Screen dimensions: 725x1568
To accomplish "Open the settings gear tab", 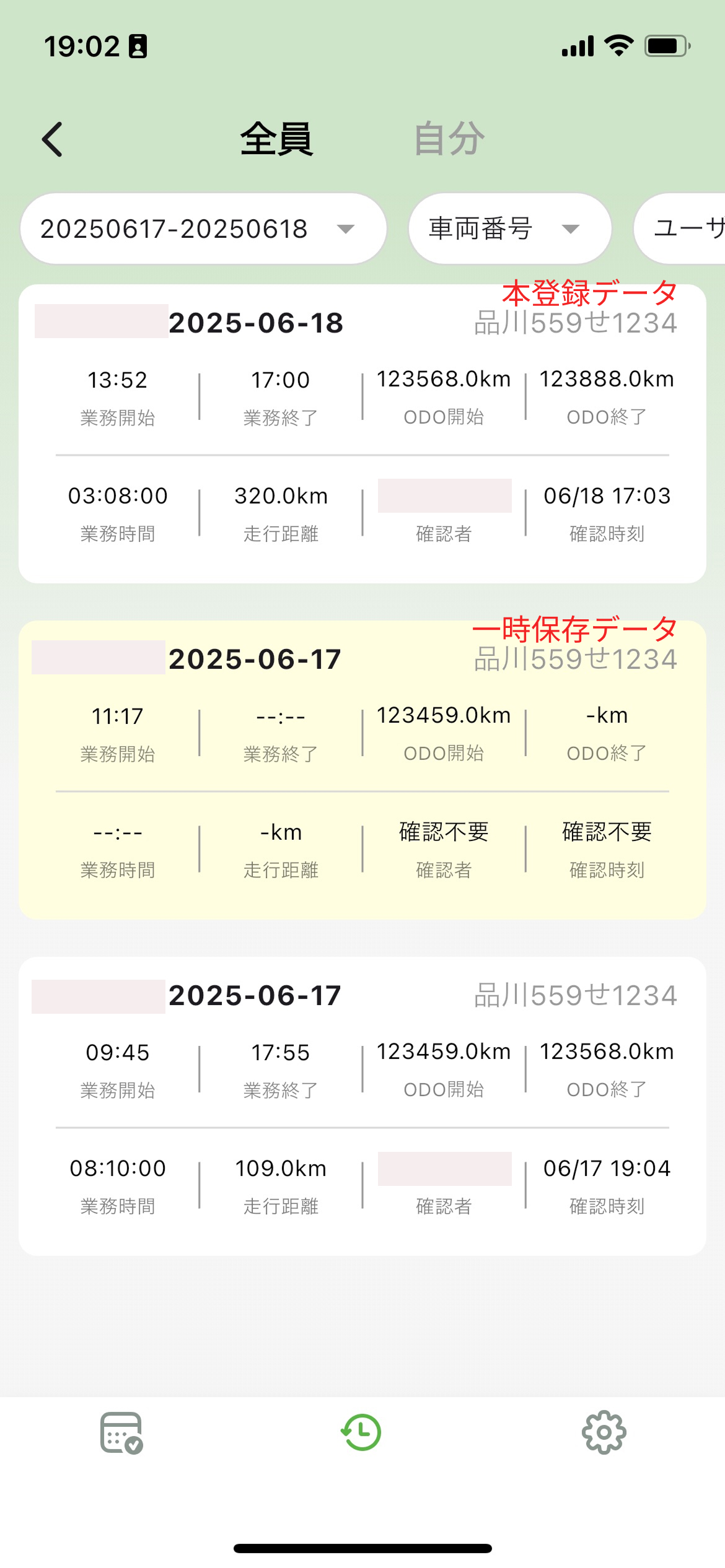I will tap(604, 1433).
